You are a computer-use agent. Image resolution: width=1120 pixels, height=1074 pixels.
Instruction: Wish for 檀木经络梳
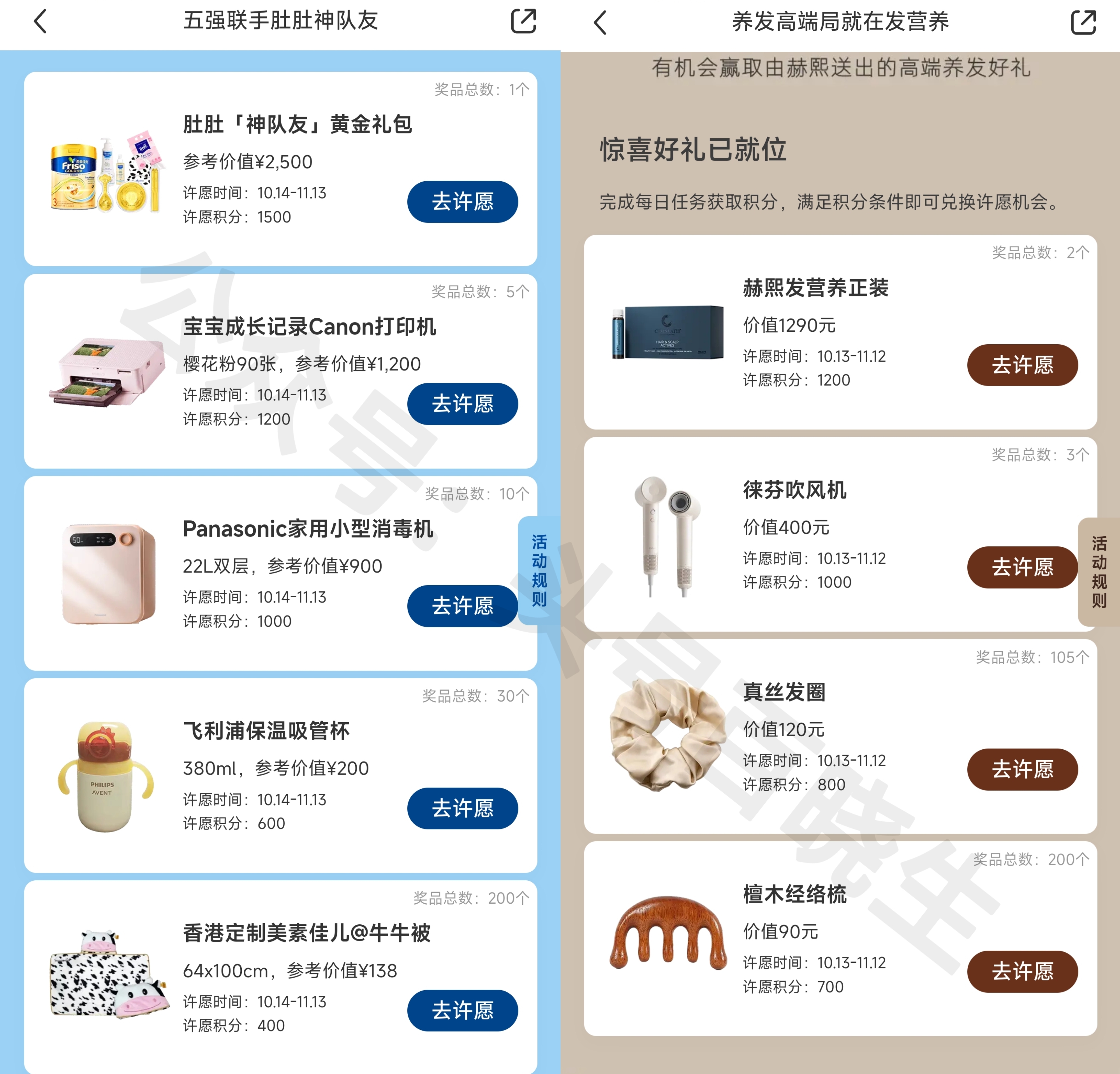1022,972
